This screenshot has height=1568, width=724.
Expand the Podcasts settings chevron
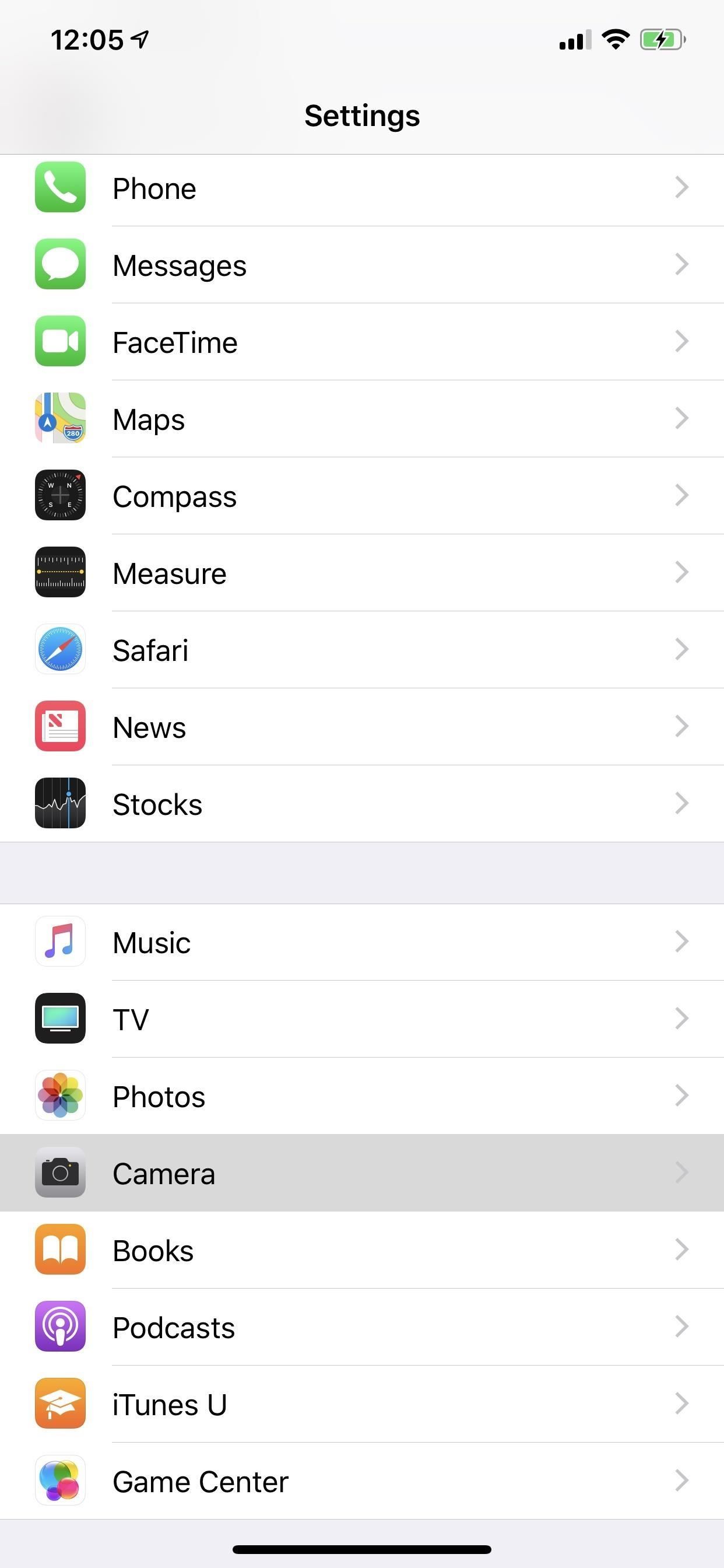coord(681,1327)
